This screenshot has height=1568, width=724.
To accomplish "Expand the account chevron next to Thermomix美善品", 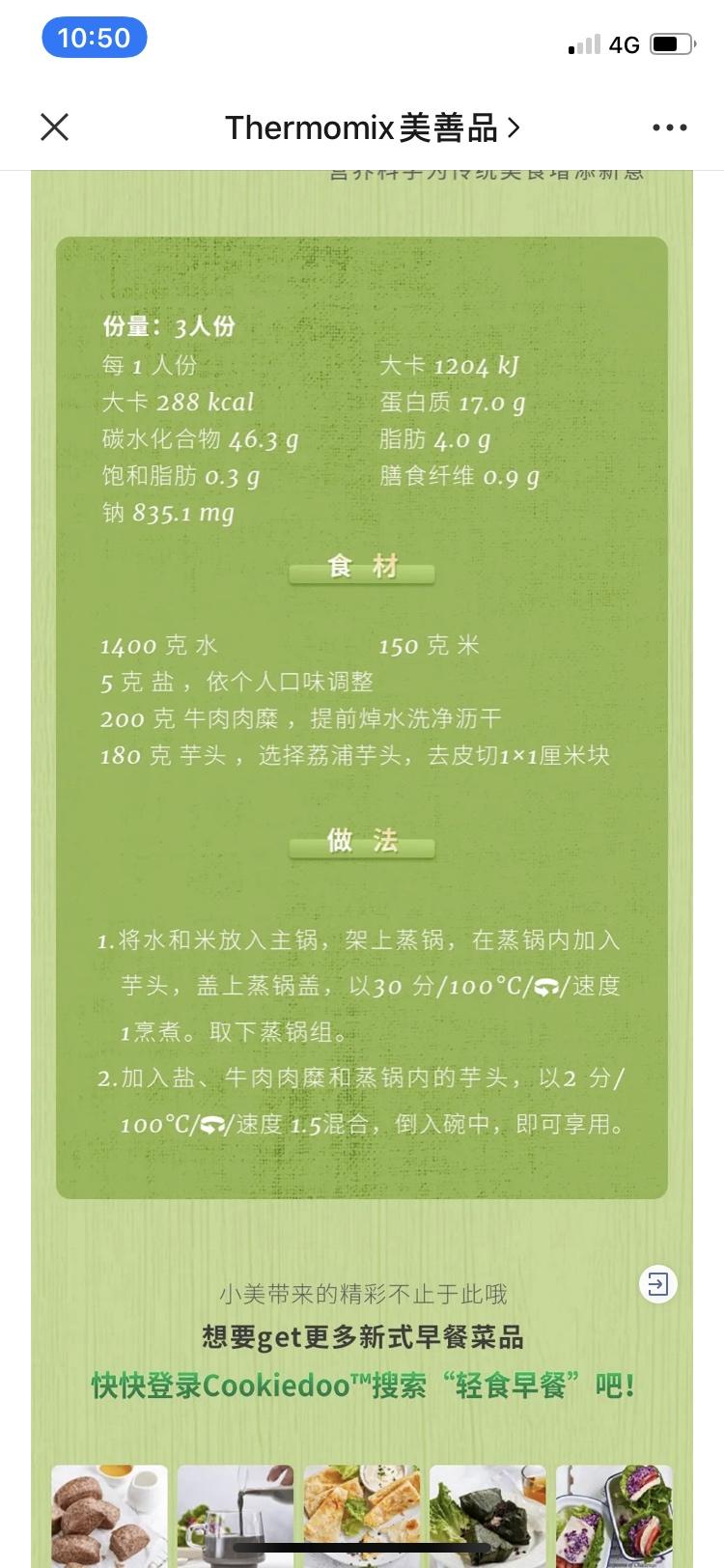I will [515, 126].
